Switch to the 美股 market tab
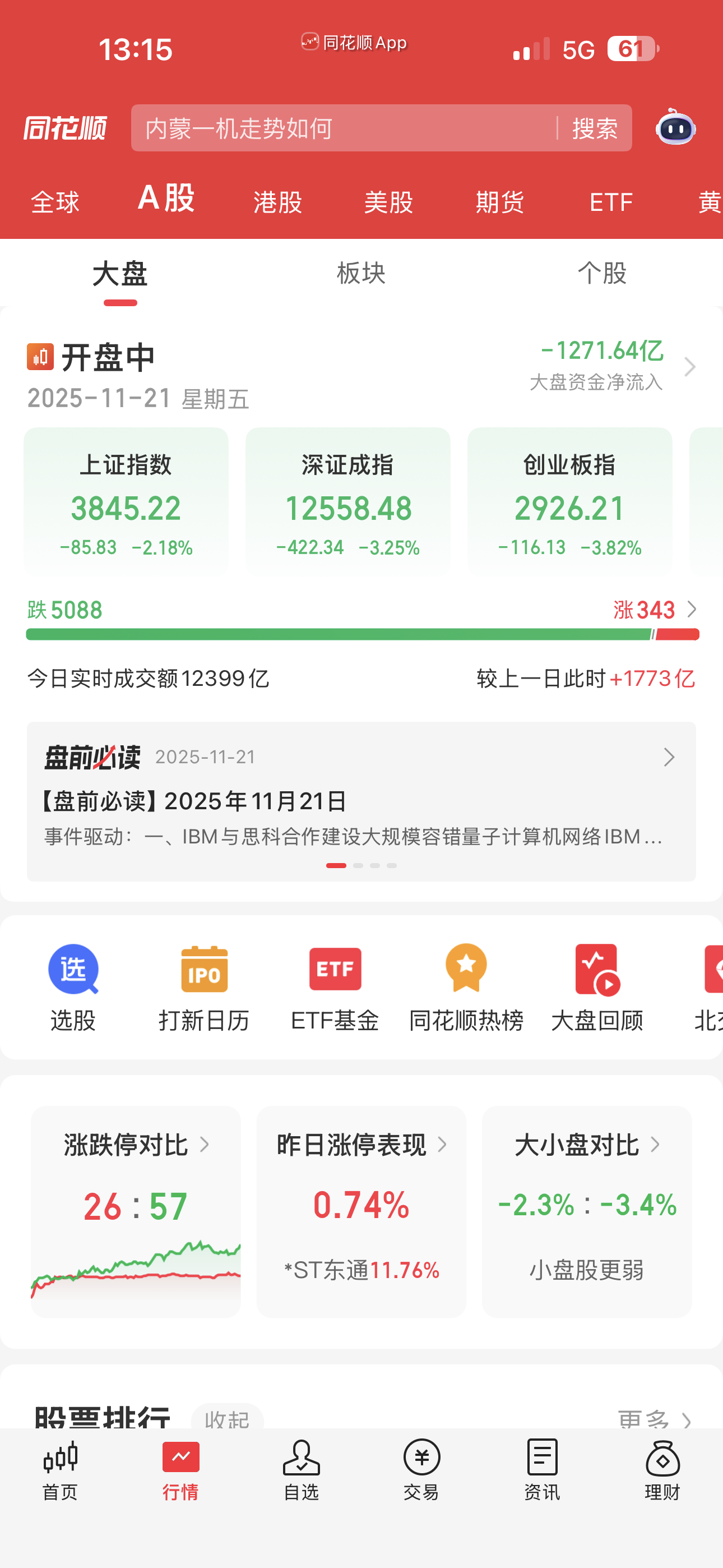723x1568 pixels. click(x=388, y=202)
